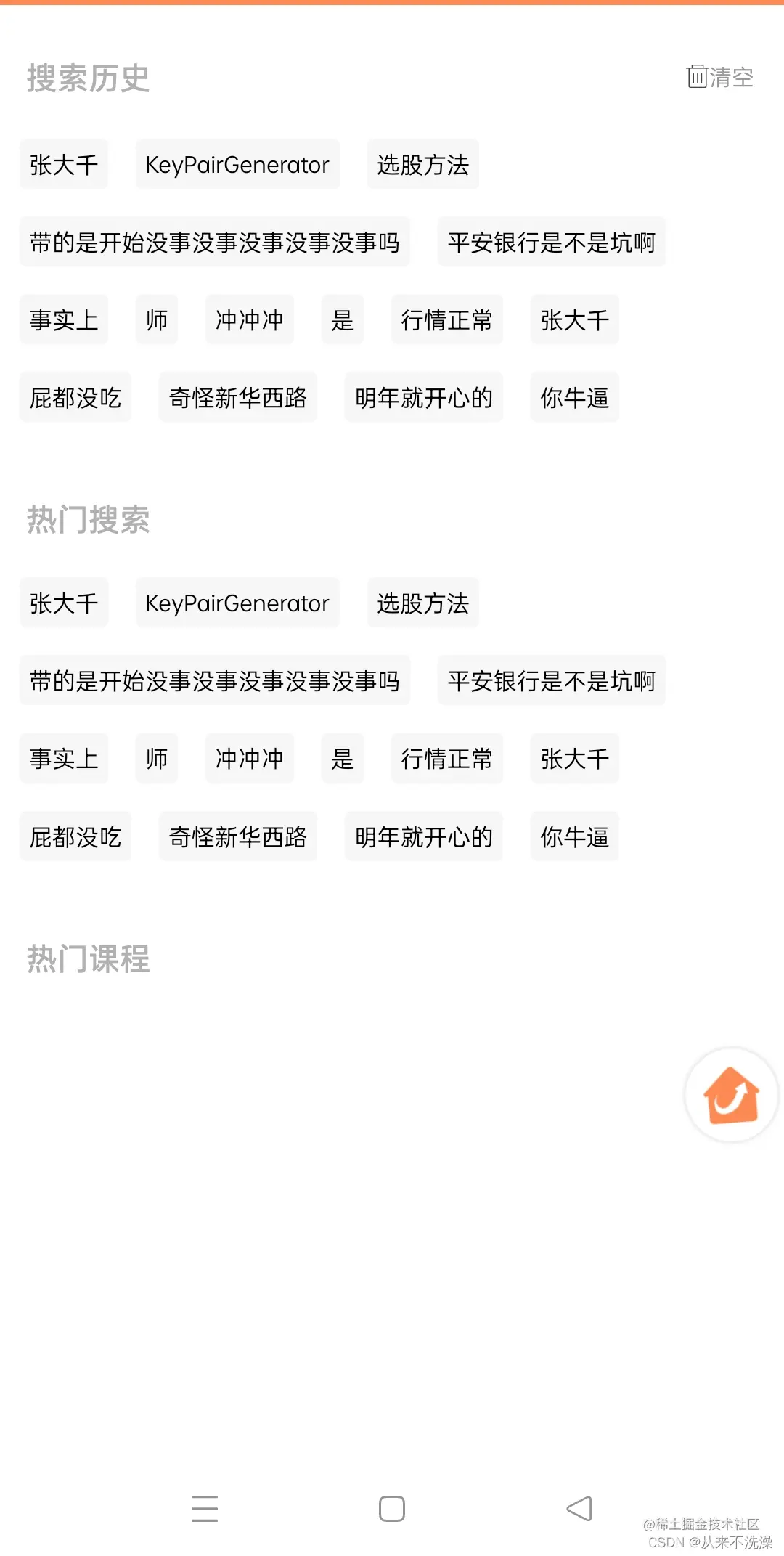This screenshot has width=784, height=1556.
Task: Open 行情正常 from search history
Action: tap(447, 320)
